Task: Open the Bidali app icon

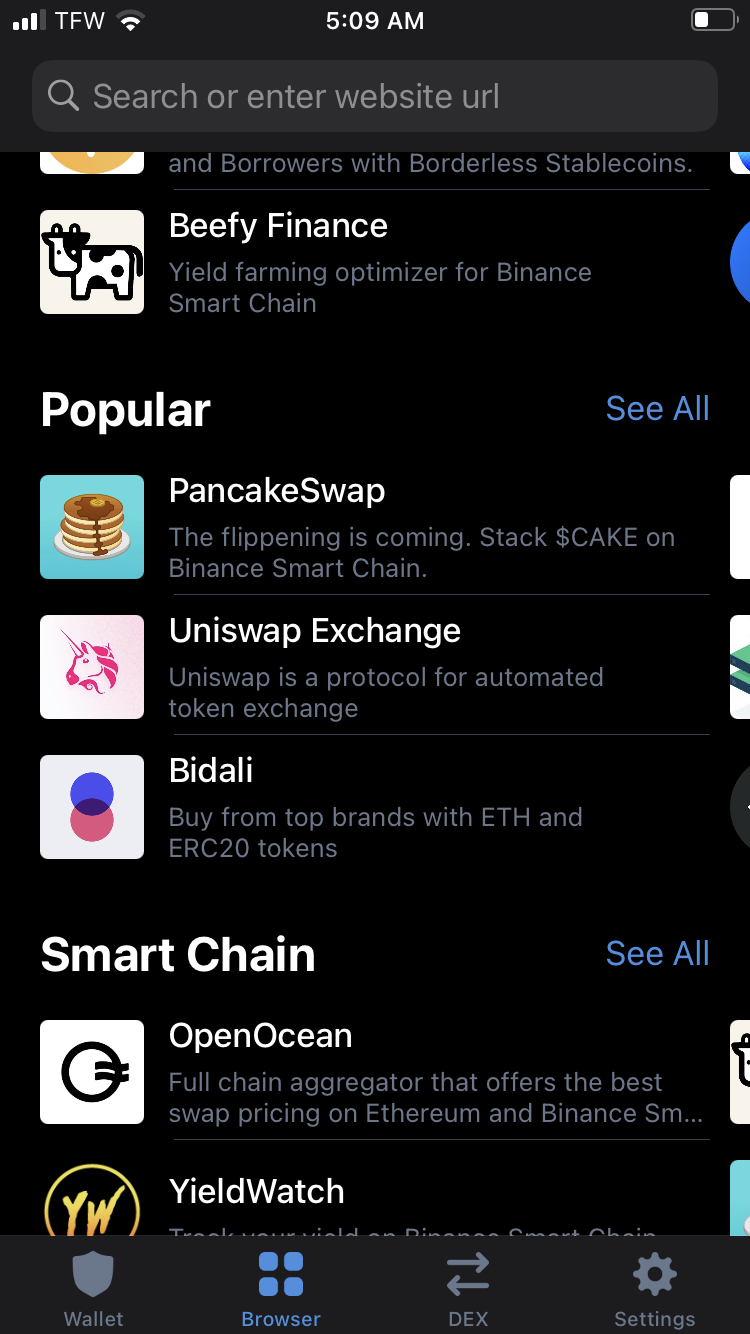Action: [x=91, y=807]
